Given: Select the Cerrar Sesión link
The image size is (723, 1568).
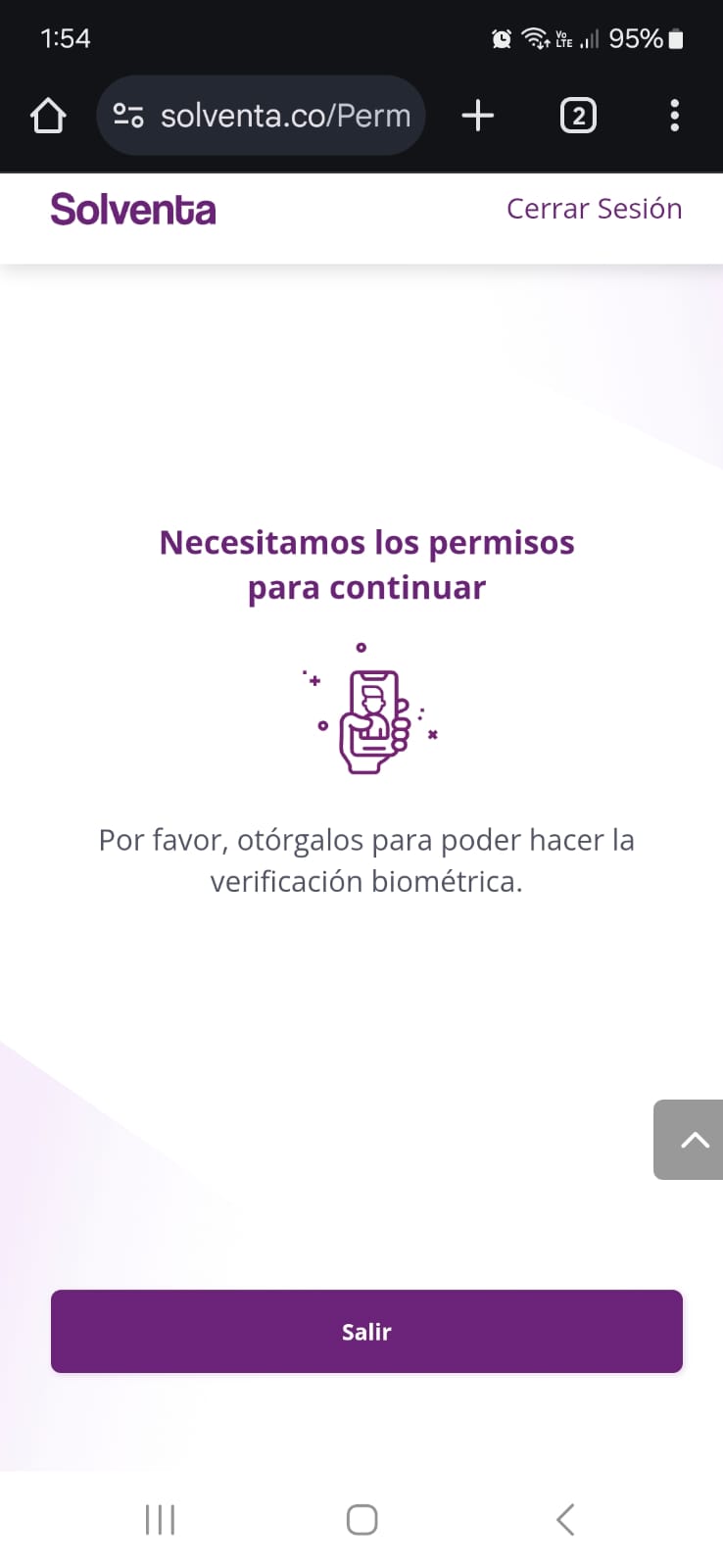Looking at the screenshot, I should point(594,209).
